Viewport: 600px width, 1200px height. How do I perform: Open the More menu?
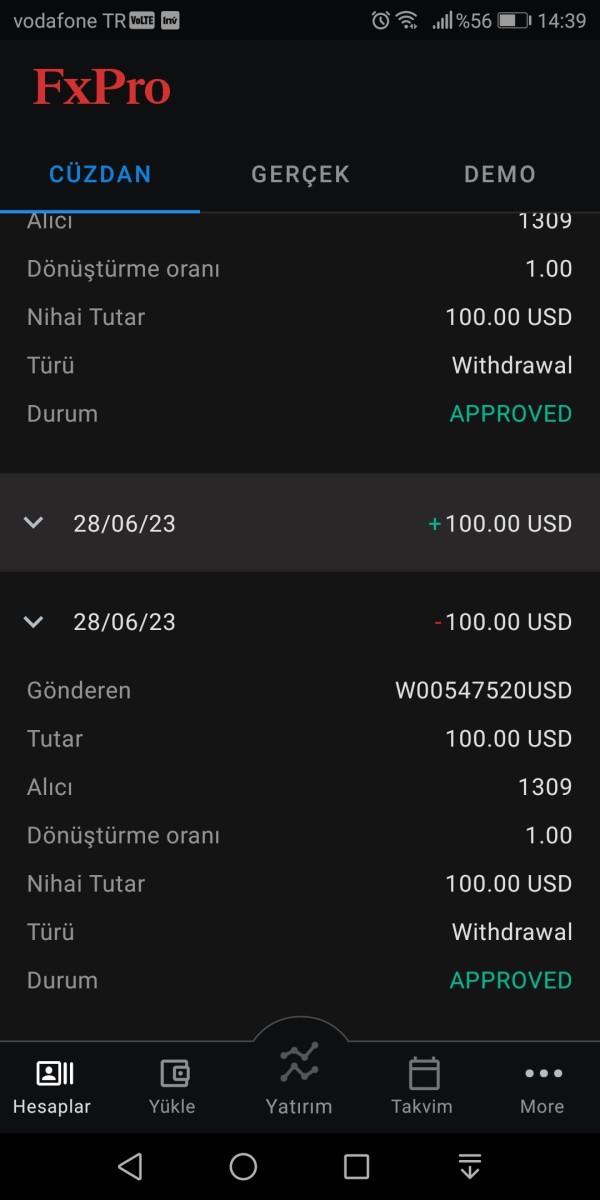click(x=542, y=1086)
